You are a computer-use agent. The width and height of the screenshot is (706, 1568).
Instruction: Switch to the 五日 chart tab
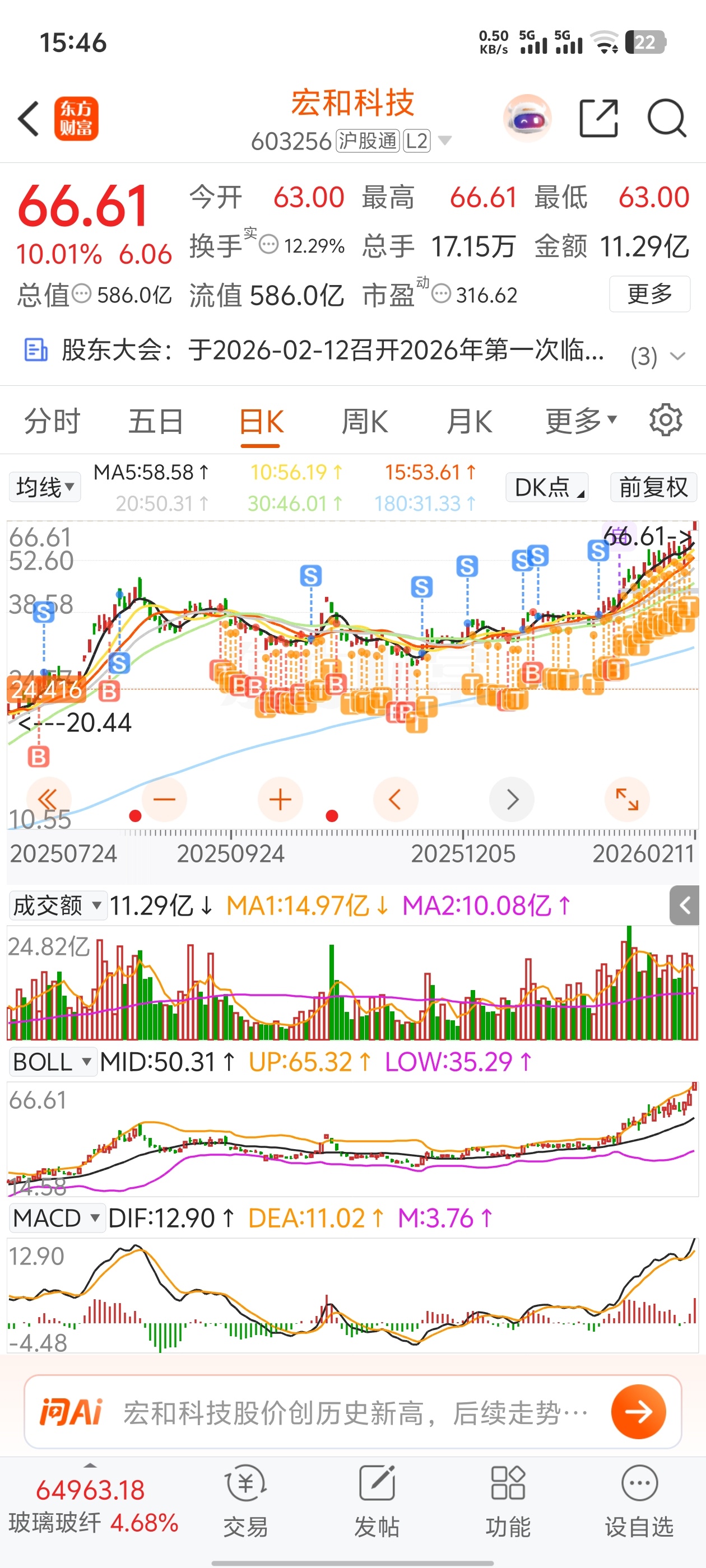click(155, 421)
